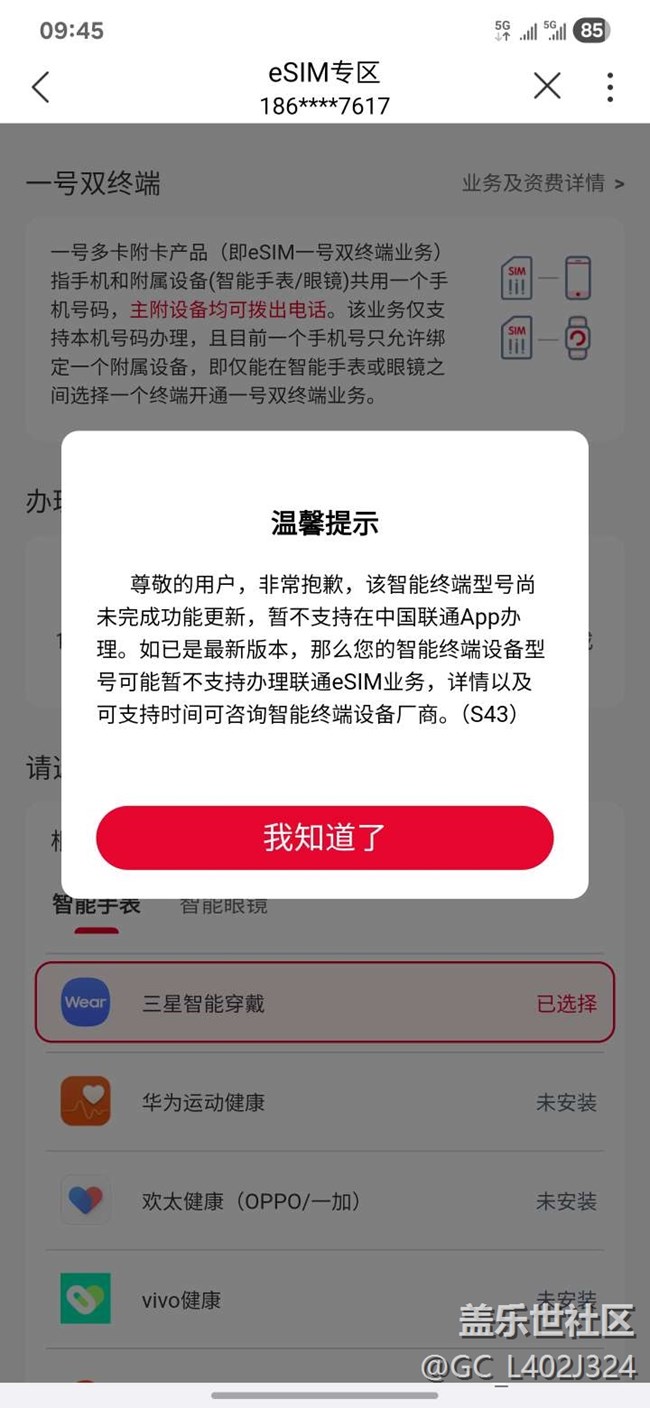Choose 华为运动健康 from the list
Image resolution: width=650 pixels, height=1408 pixels.
pyautogui.click(x=324, y=1102)
